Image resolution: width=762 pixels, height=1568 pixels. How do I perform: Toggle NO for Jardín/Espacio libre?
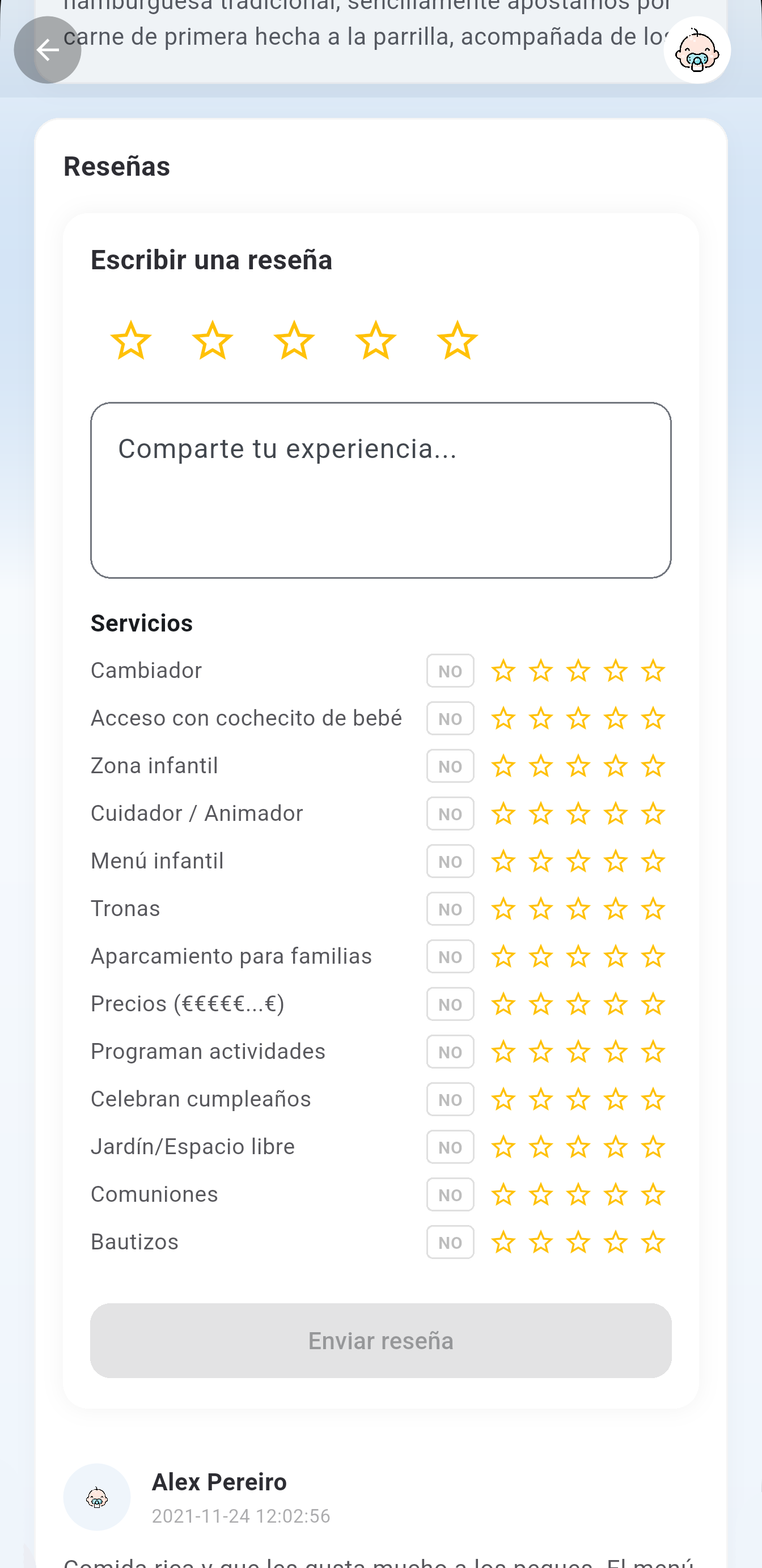coord(450,1147)
